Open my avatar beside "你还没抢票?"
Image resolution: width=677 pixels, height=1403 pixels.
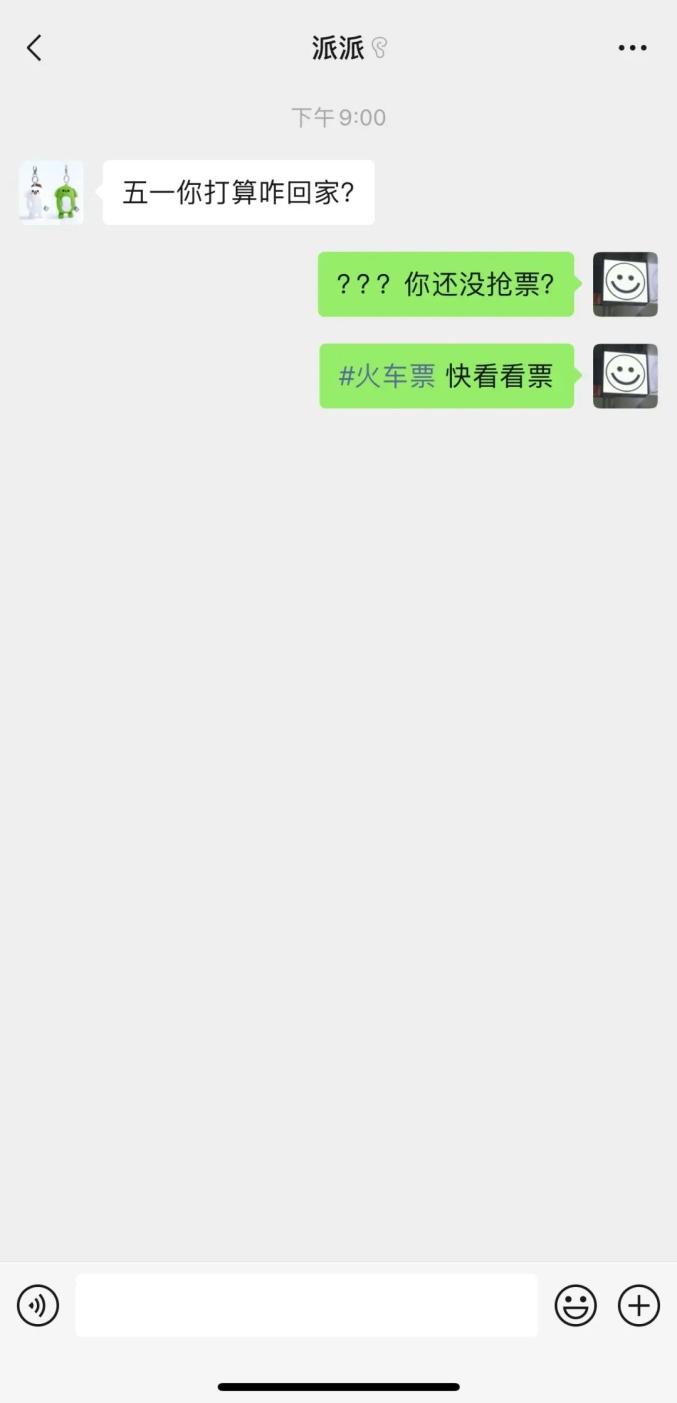pos(625,284)
